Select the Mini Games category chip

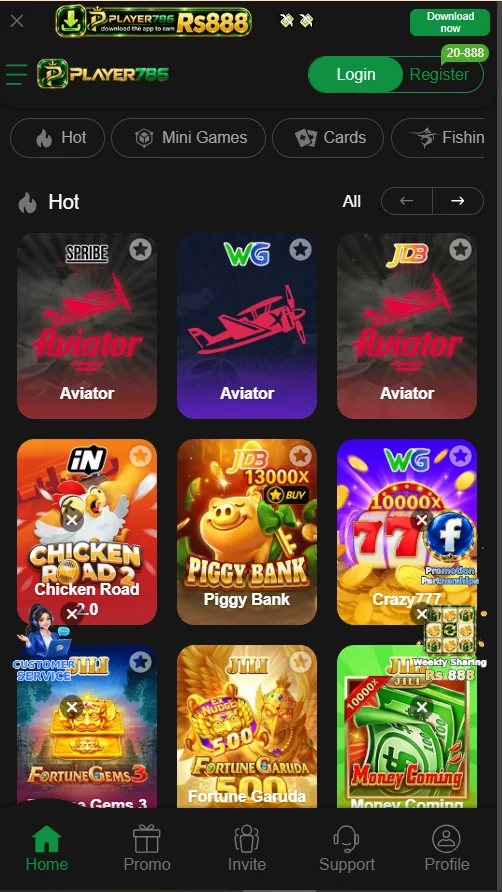[188, 138]
